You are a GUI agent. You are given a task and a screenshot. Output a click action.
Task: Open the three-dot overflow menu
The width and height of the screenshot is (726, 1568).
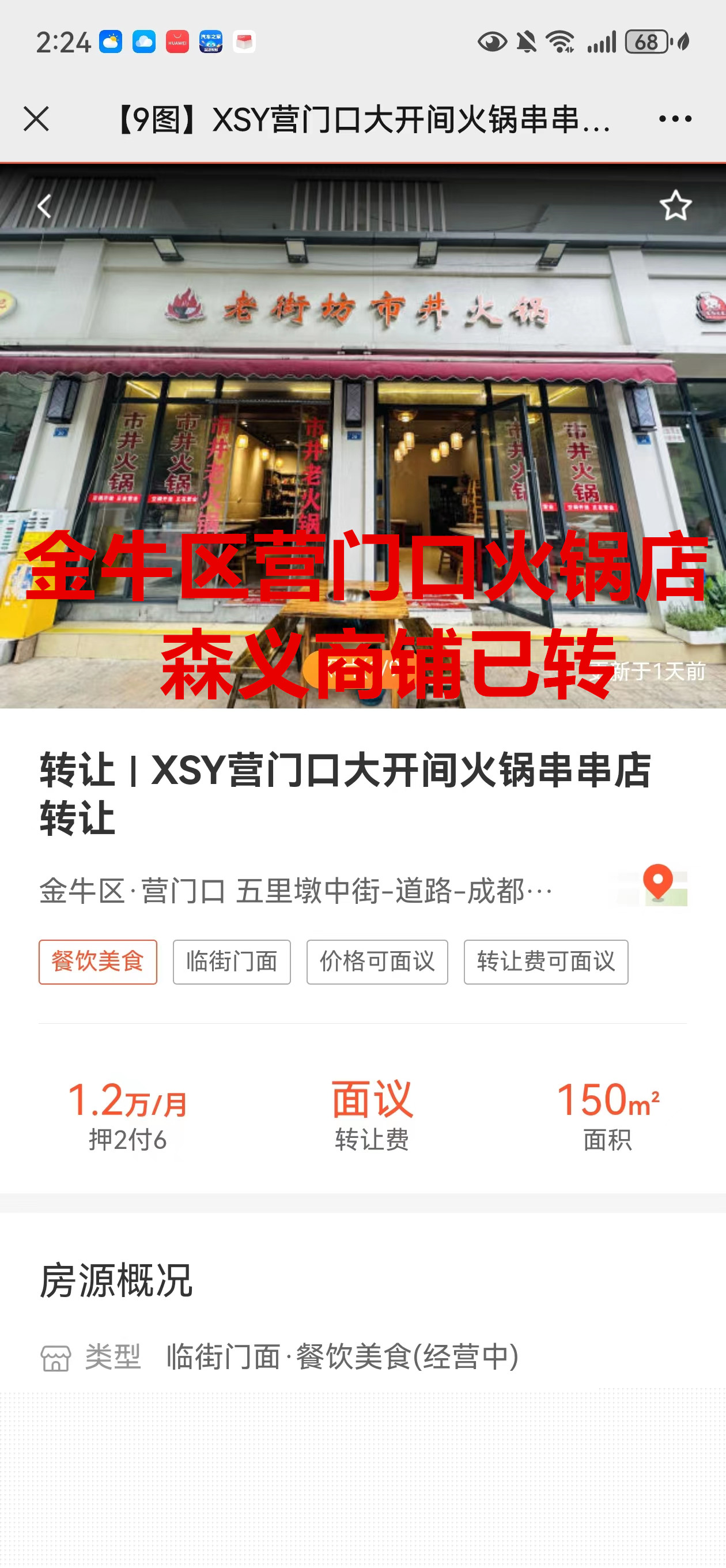point(675,119)
